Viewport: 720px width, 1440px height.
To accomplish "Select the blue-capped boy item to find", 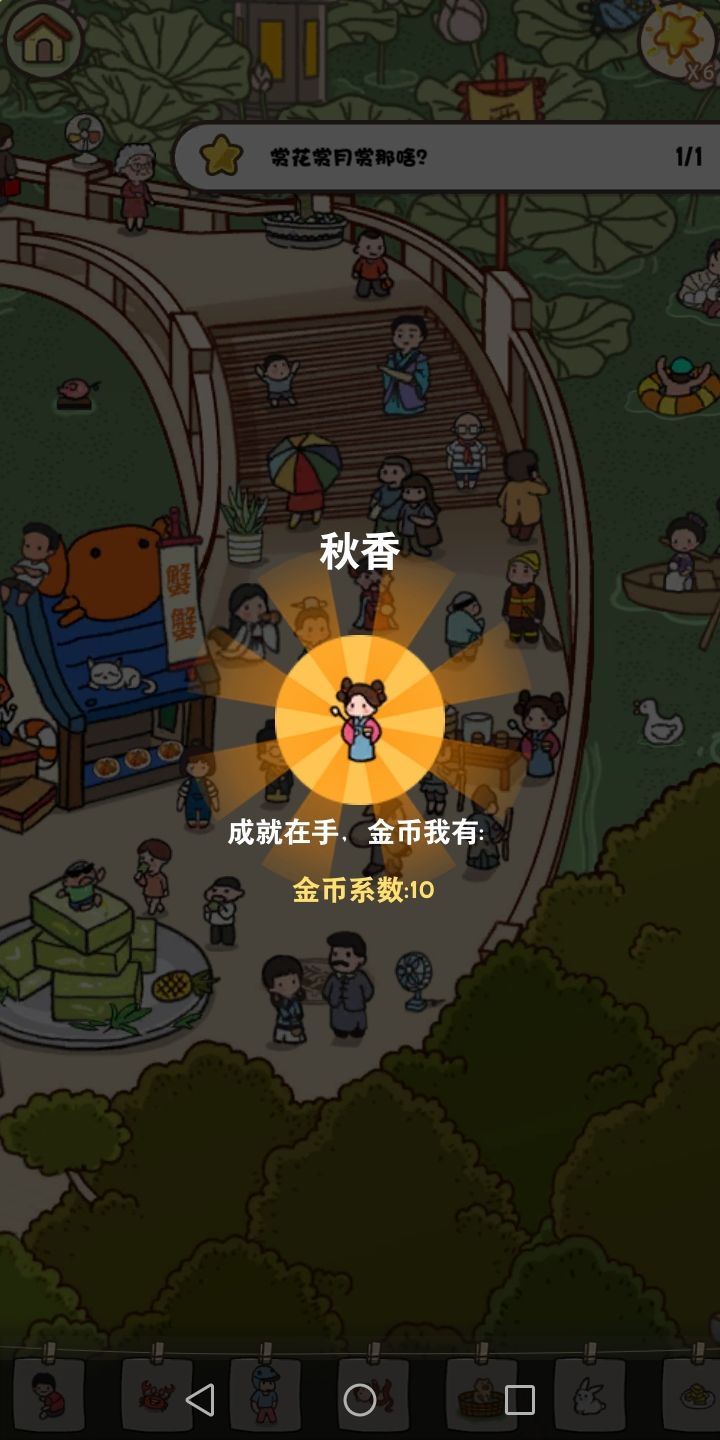I will click(265, 1395).
